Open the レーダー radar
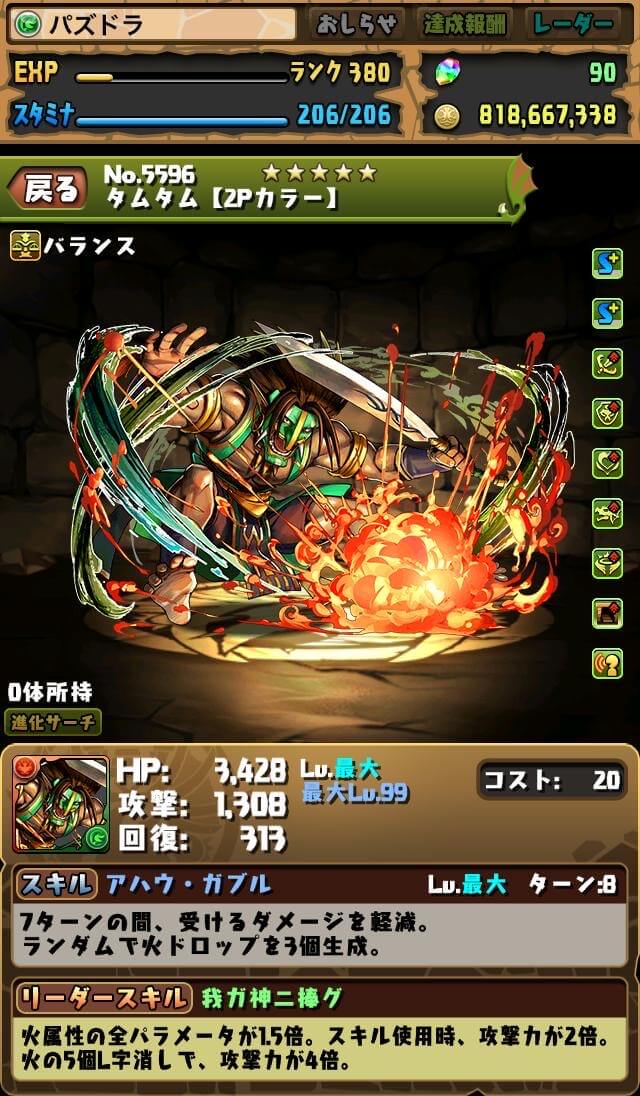 coord(573,24)
